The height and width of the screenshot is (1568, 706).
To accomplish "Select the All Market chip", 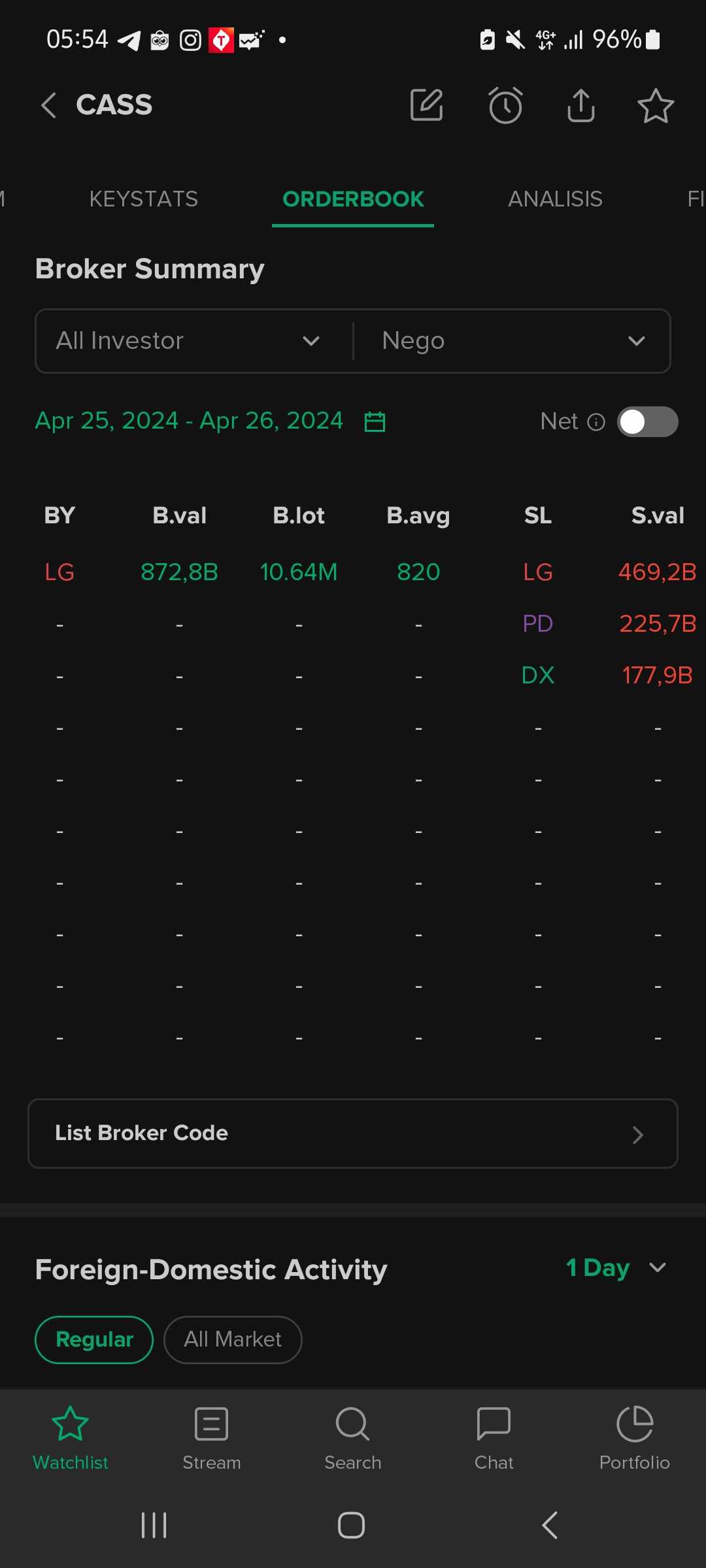I will (x=233, y=1340).
